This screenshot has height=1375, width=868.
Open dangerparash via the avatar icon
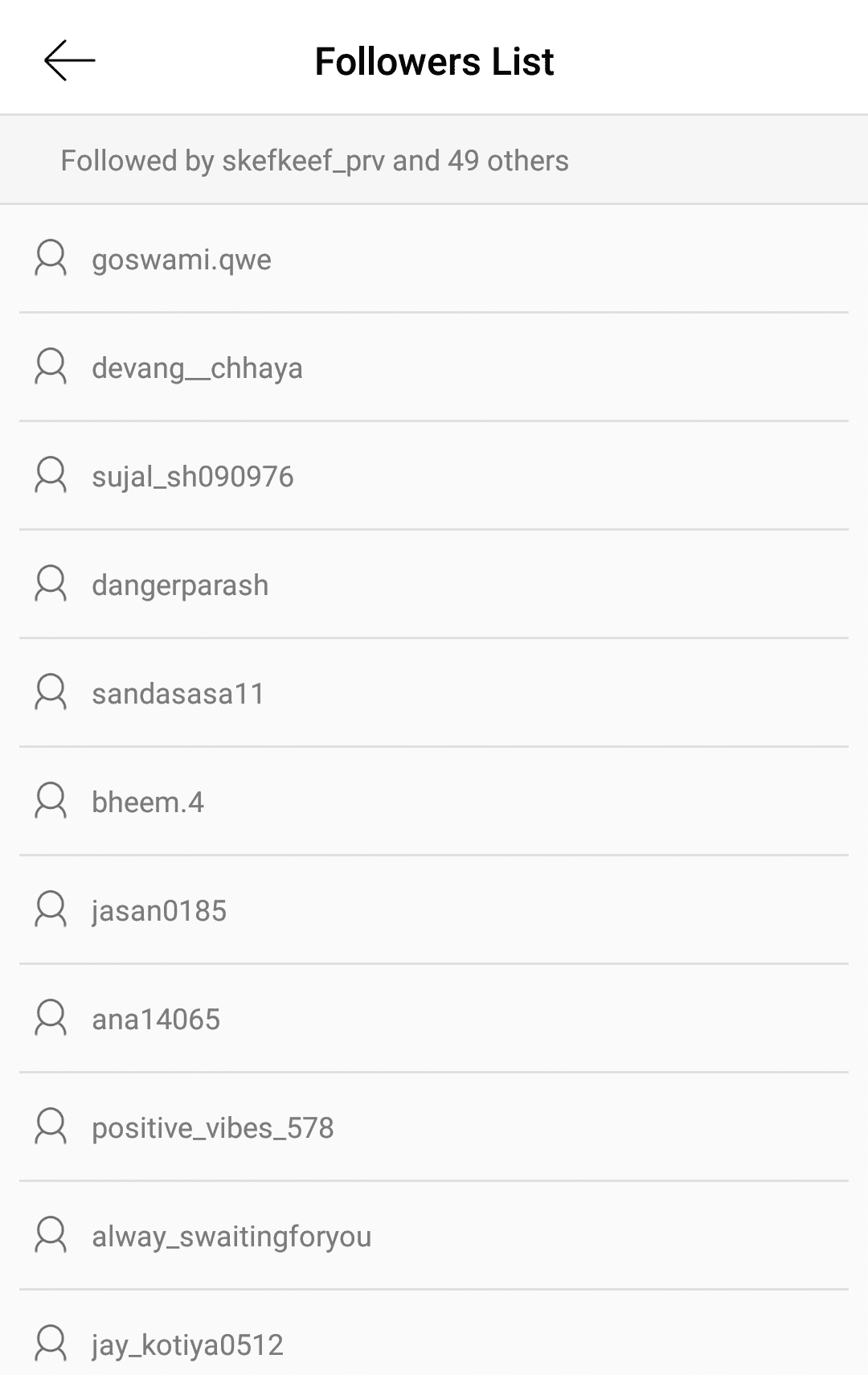point(51,585)
